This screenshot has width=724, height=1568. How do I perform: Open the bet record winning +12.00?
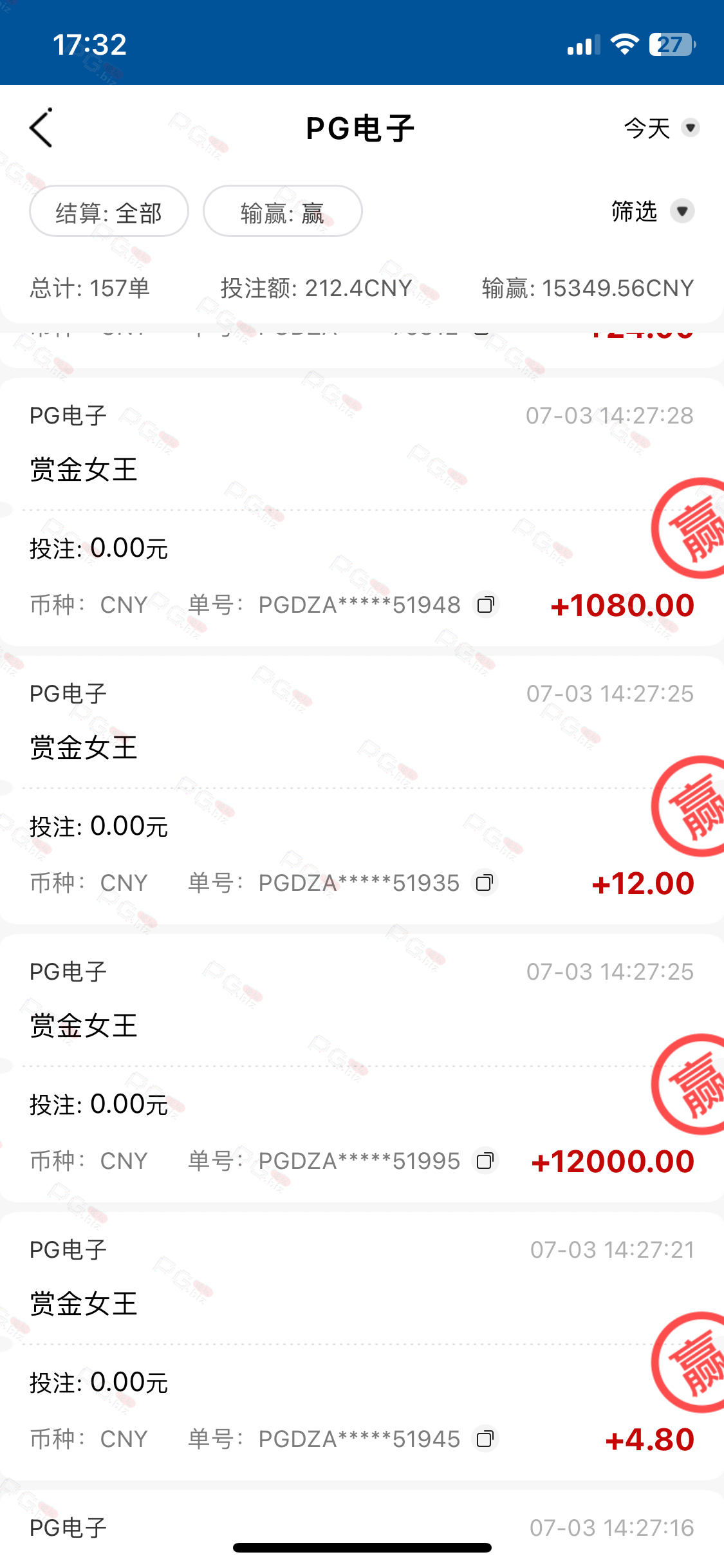click(362, 790)
